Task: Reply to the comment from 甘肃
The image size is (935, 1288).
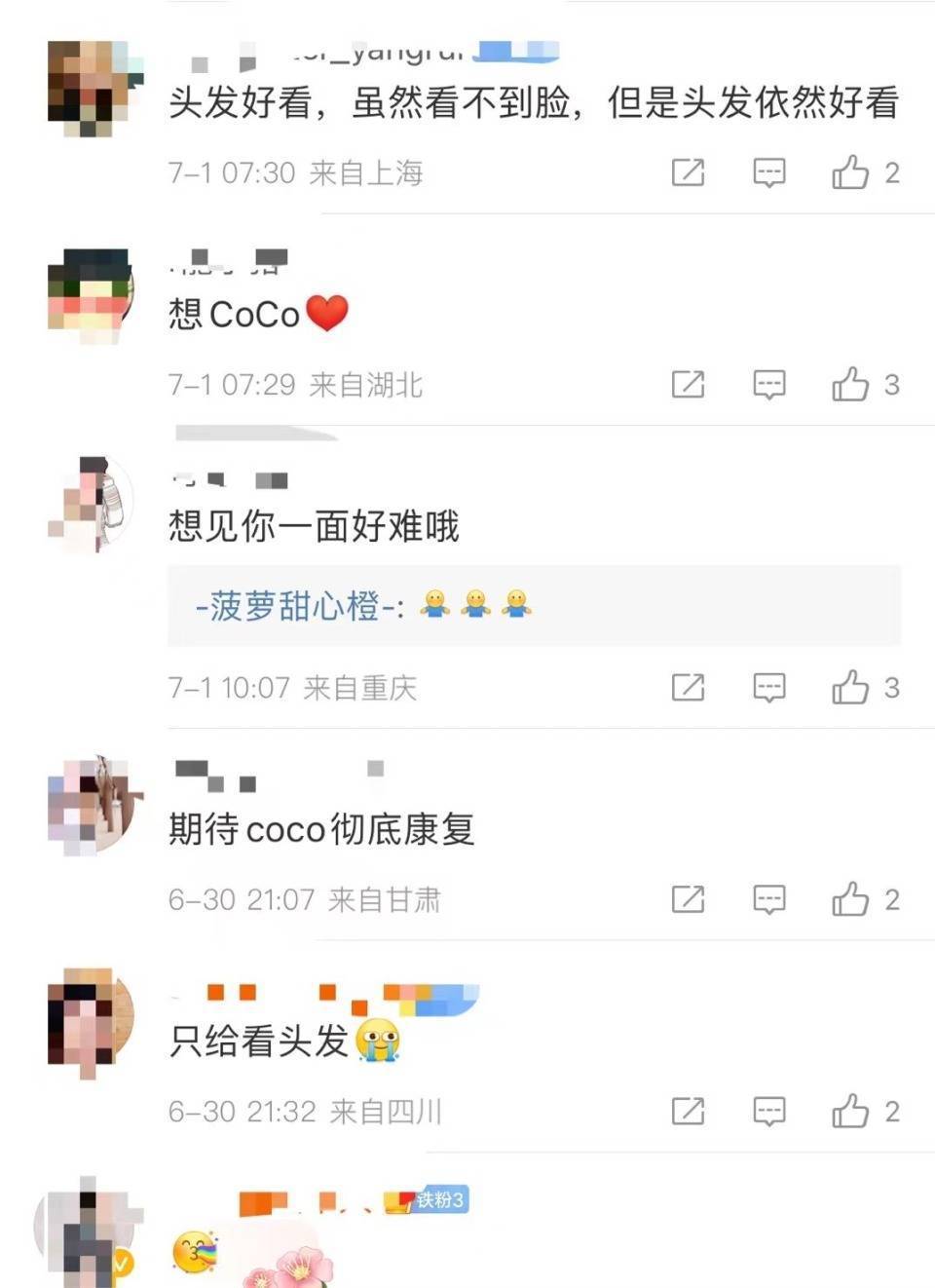Action: [x=769, y=899]
